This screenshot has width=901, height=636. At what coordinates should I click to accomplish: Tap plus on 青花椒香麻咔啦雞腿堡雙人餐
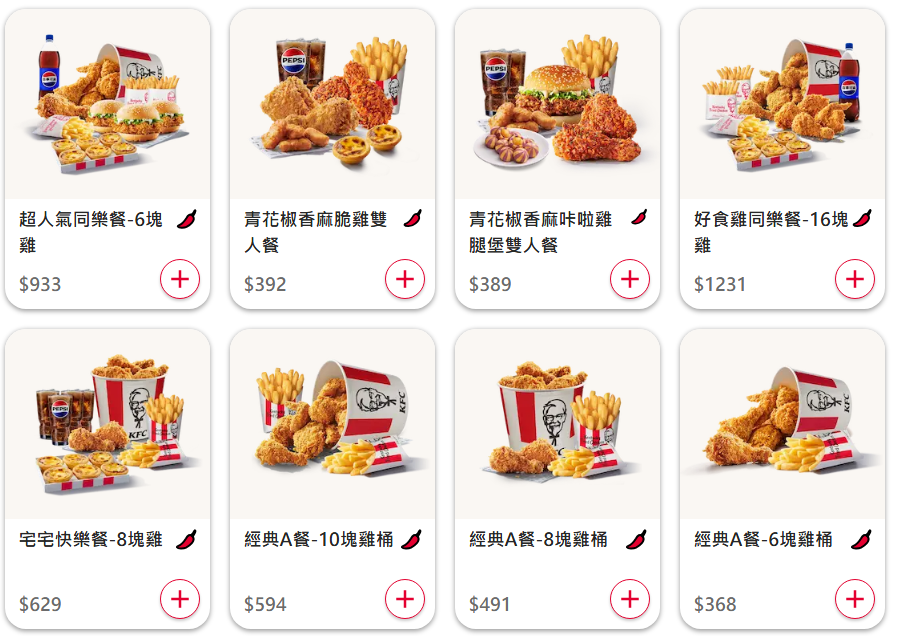630,279
